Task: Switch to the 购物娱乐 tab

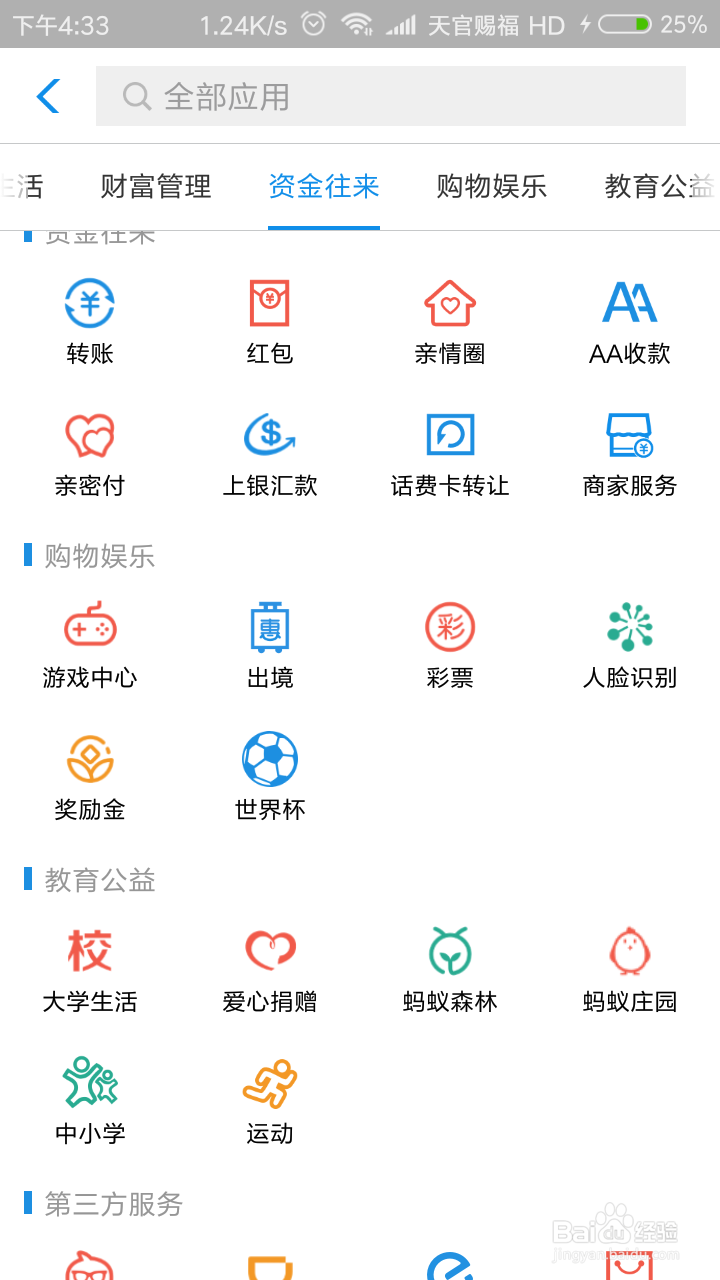Action: click(x=491, y=186)
